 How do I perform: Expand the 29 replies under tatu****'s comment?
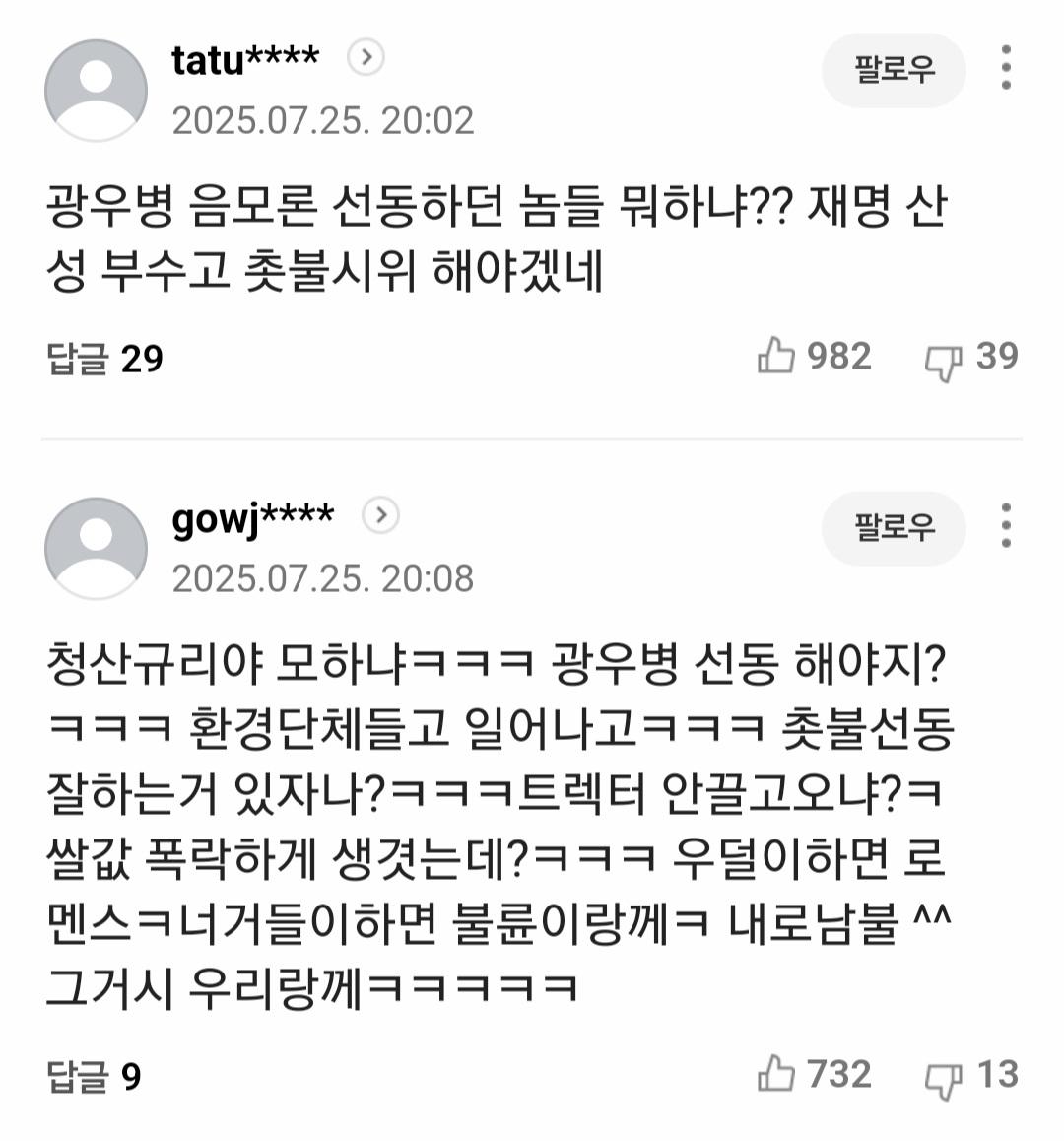pos(103,360)
